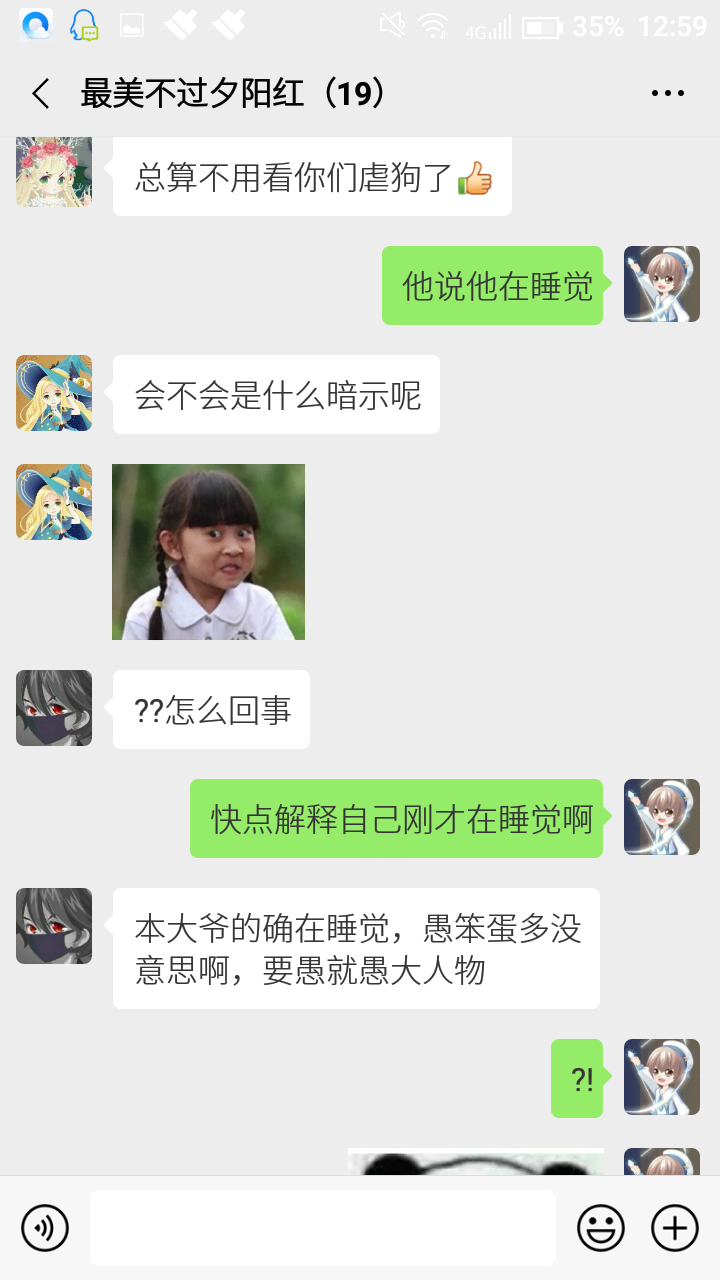Open own avatar next to 他说他在睡觉
720x1280 pixels.
pos(661,284)
